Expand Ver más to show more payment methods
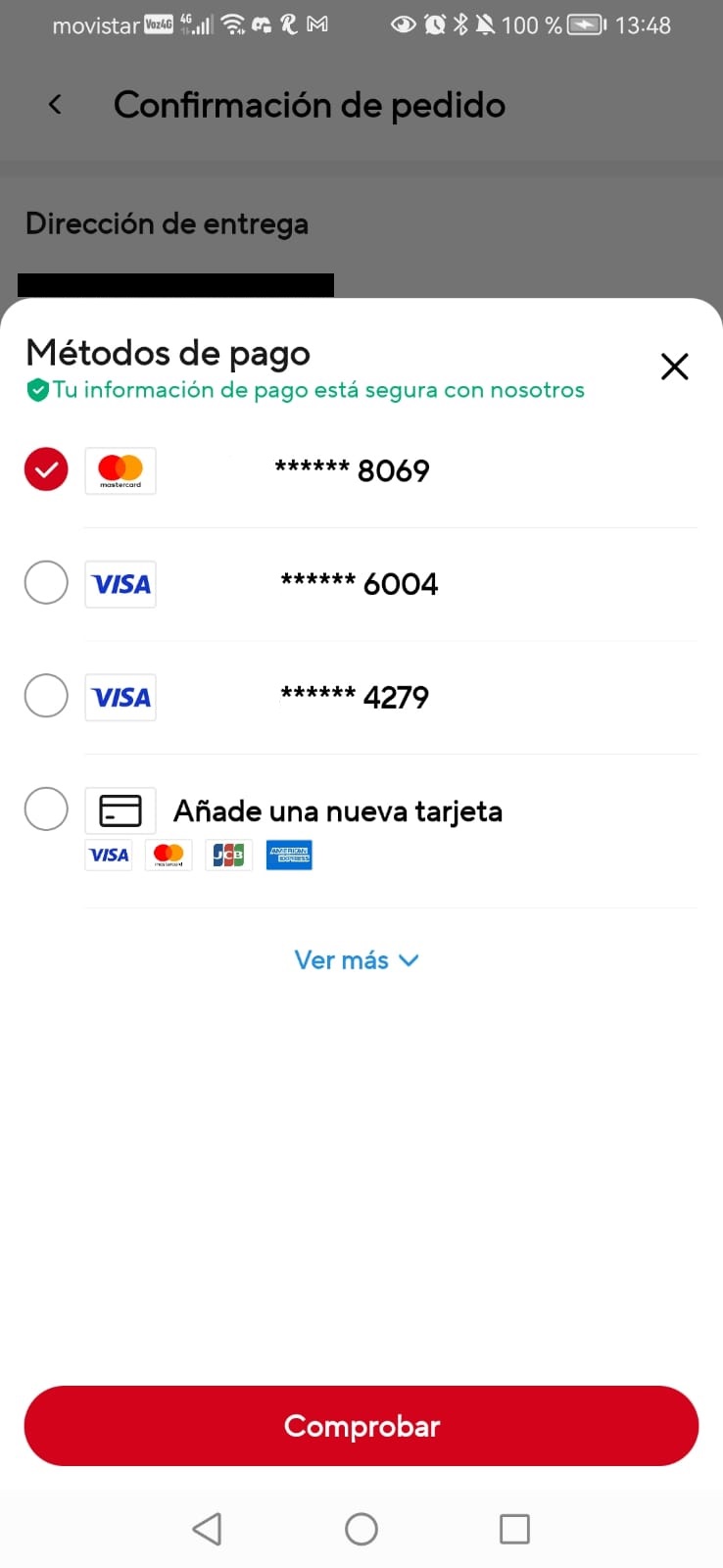This screenshot has height=1568, width=723. click(x=340, y=959)
